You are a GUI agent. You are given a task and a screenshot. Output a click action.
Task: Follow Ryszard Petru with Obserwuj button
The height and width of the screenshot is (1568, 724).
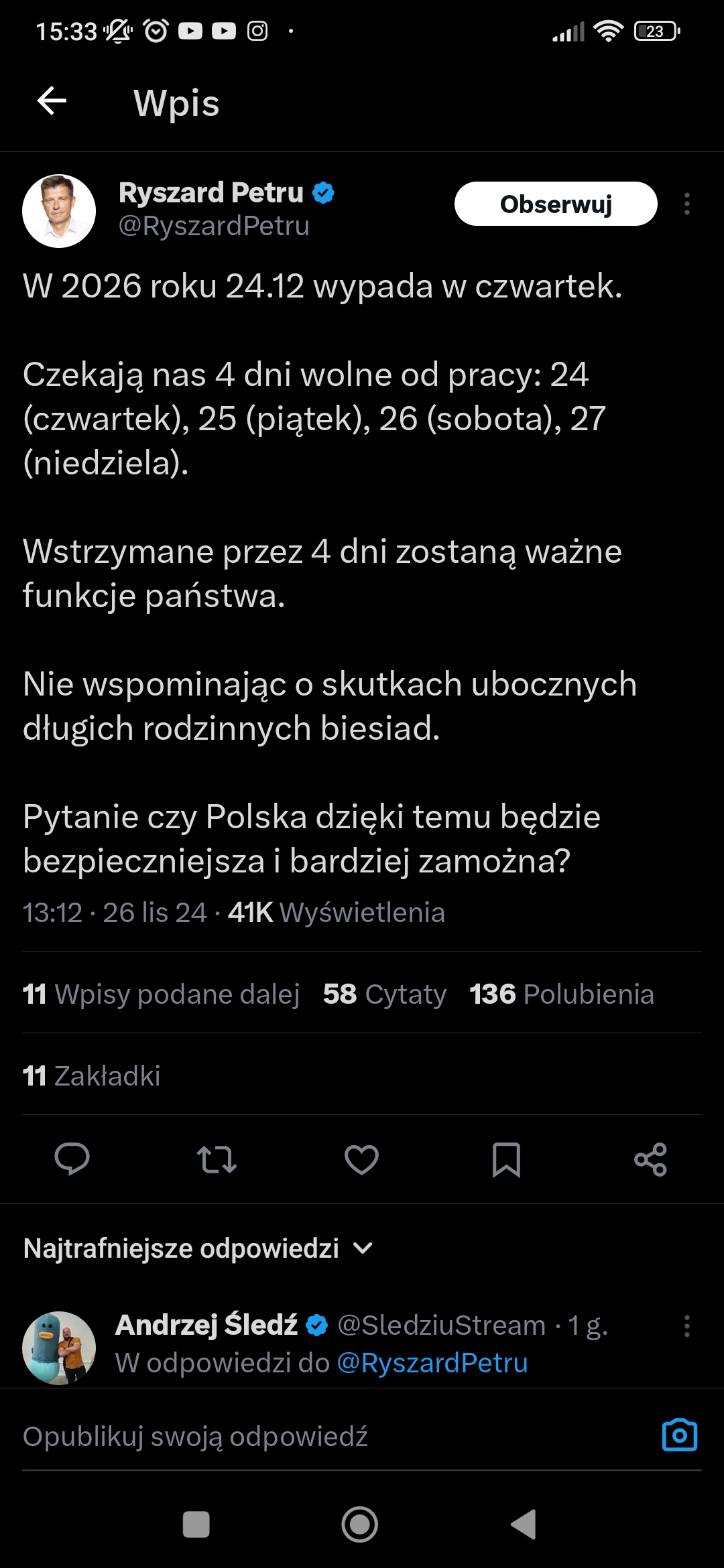click(555, 204)
